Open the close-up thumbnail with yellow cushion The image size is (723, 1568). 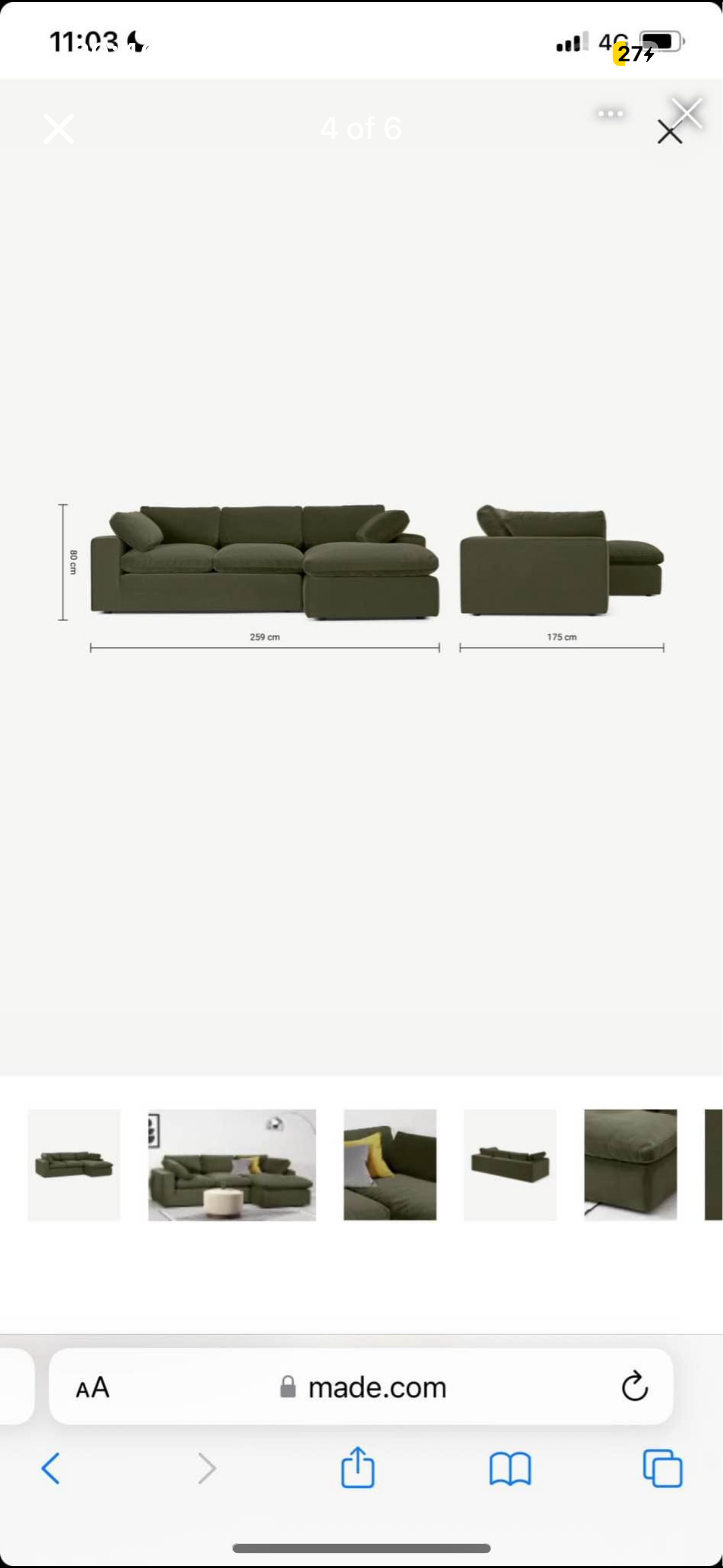[x=390, y=1164]
